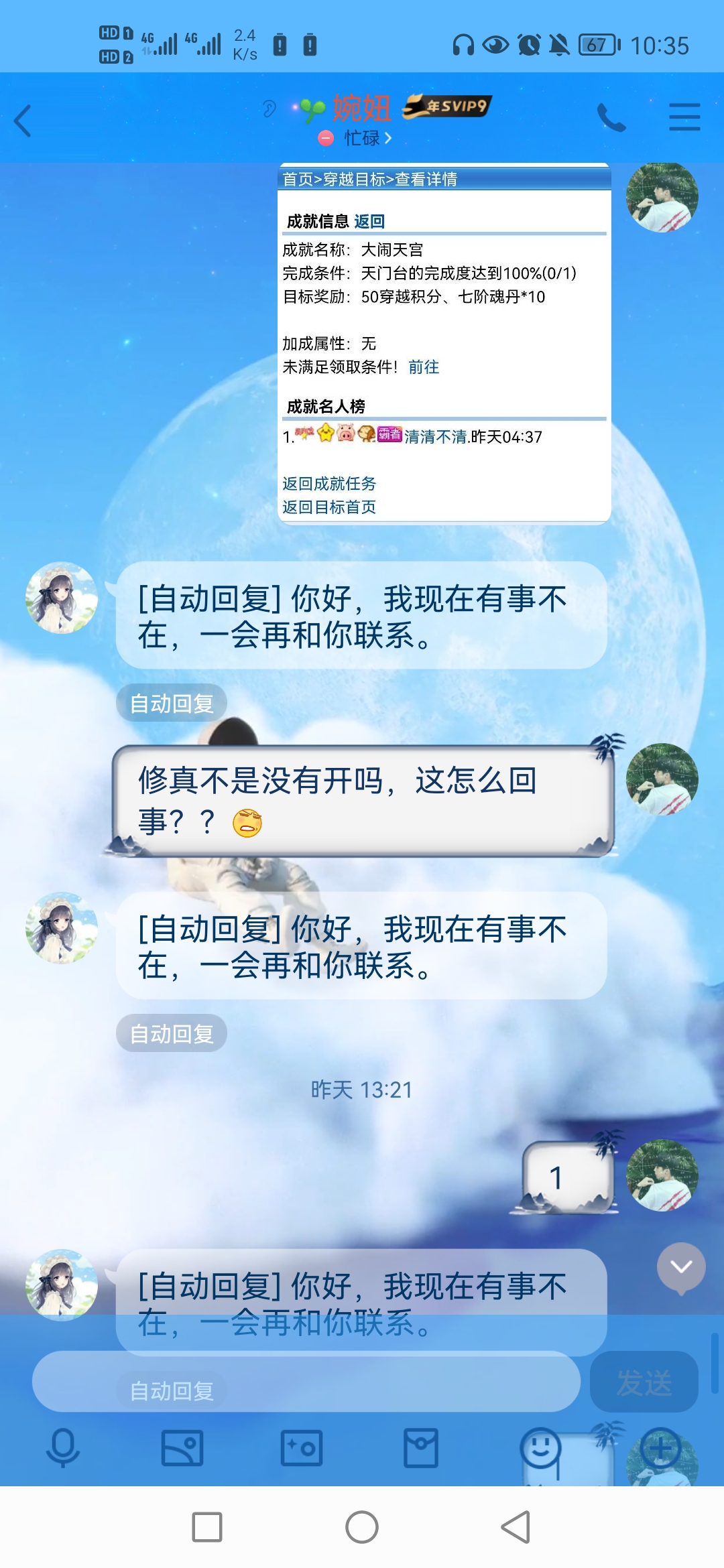Start a voice call with 婉妞
The width and height of the screenshot is (724, 1568).
[x=611, y=119]
